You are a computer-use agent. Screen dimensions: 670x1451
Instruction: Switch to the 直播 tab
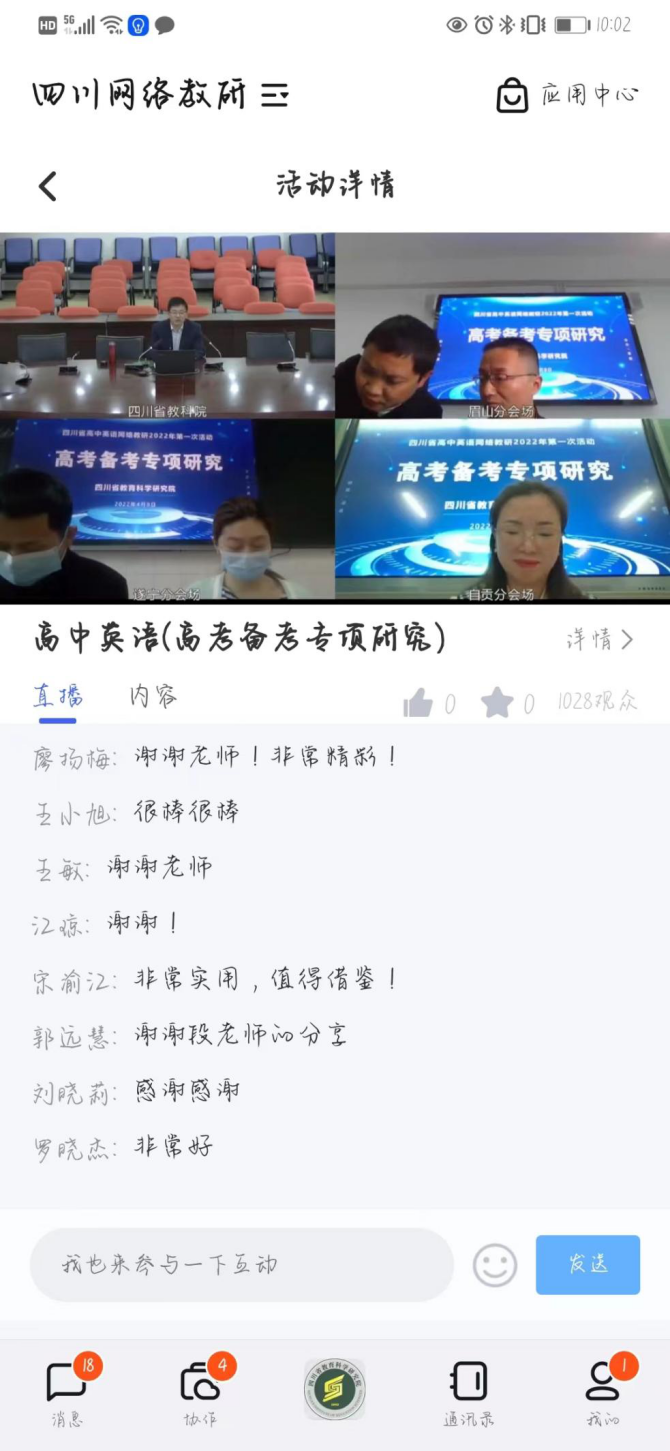tap(58, 697)
